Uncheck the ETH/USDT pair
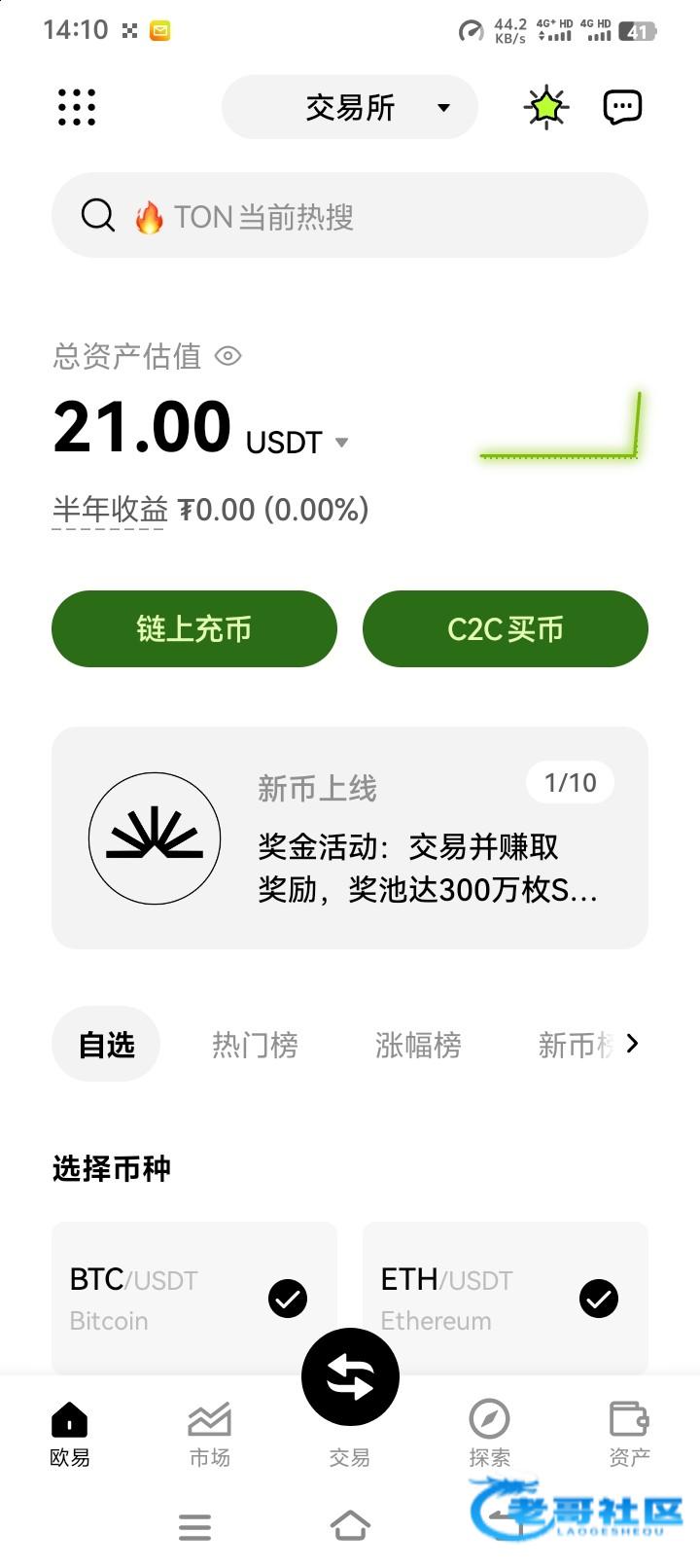The height and width of the screenshot is (1568, 700). point(599,1299)
